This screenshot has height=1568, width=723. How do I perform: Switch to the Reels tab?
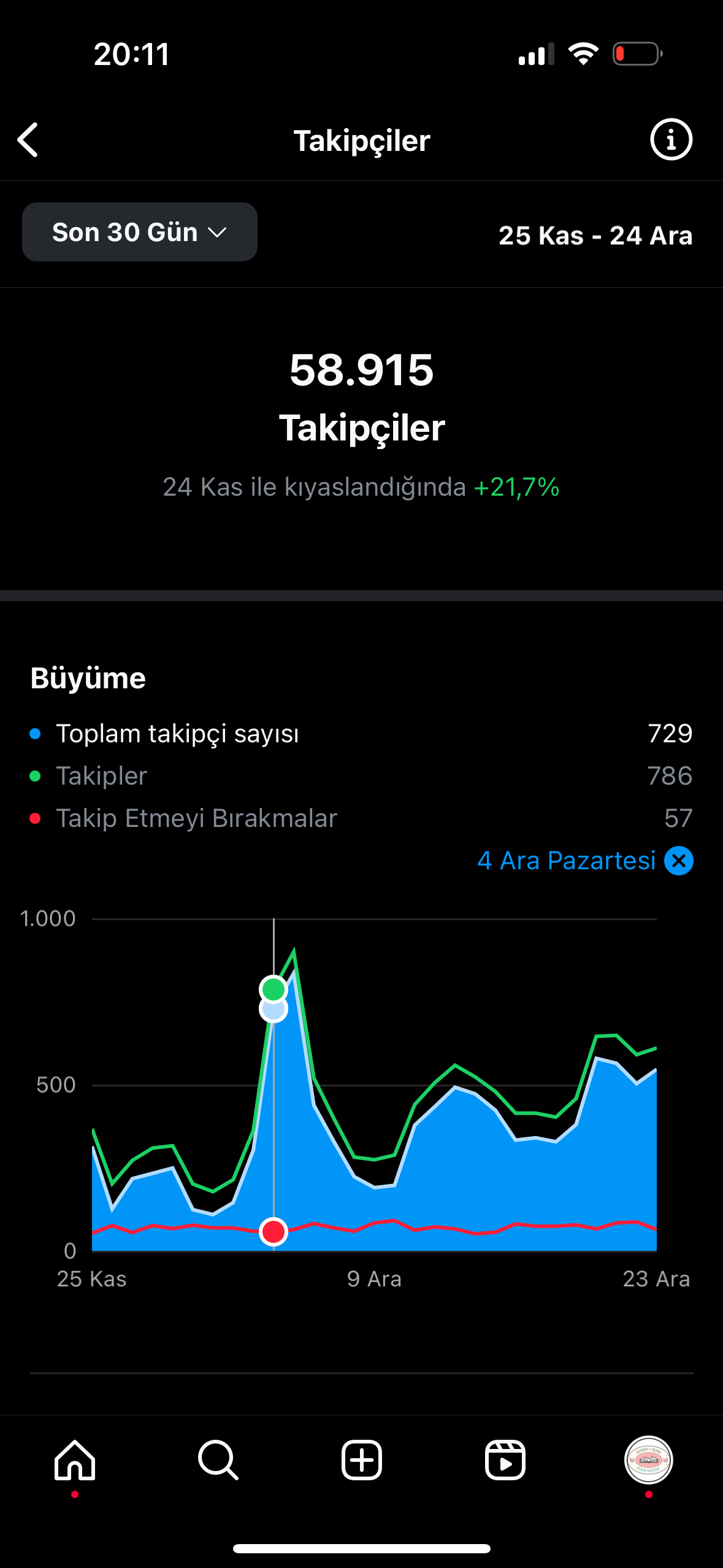505,1460
